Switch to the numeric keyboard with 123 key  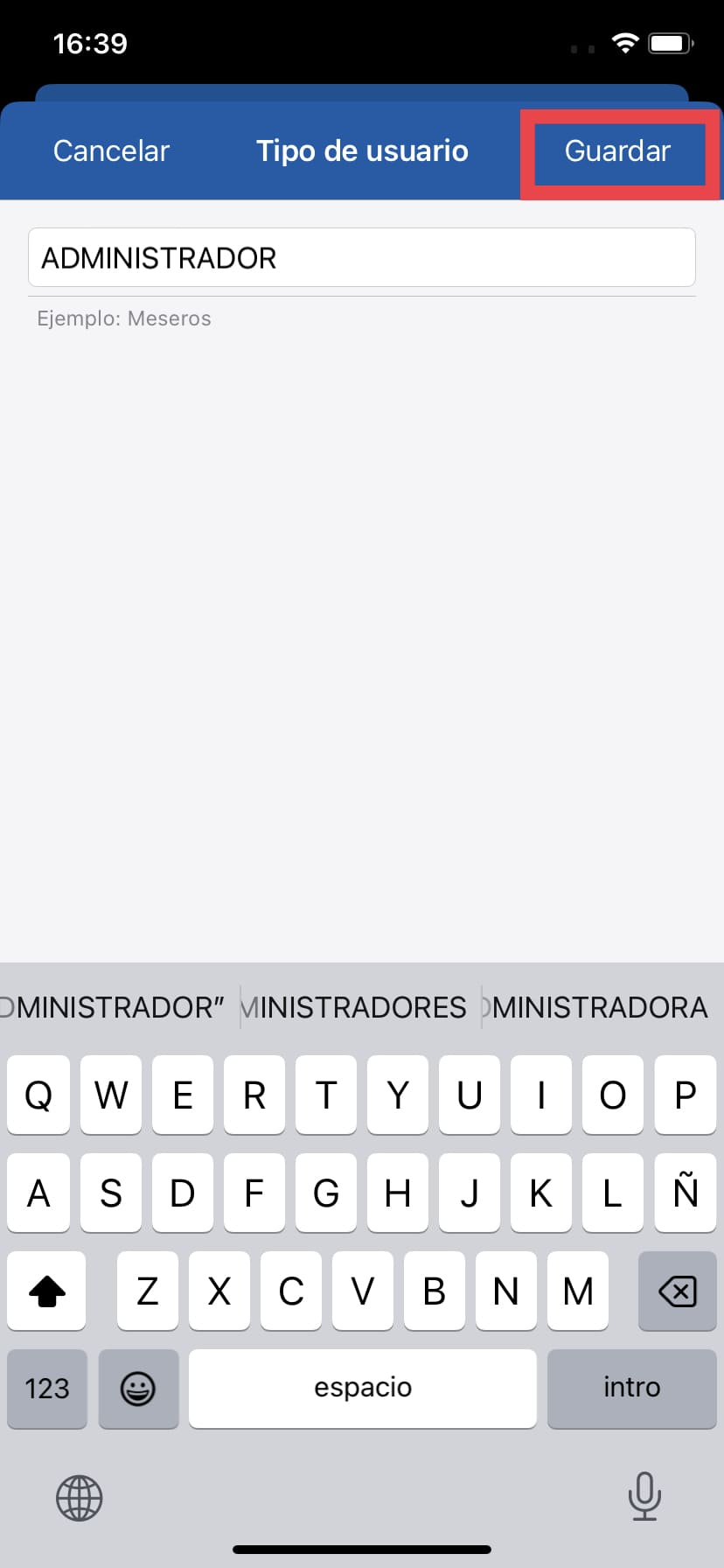[46, 1389]
